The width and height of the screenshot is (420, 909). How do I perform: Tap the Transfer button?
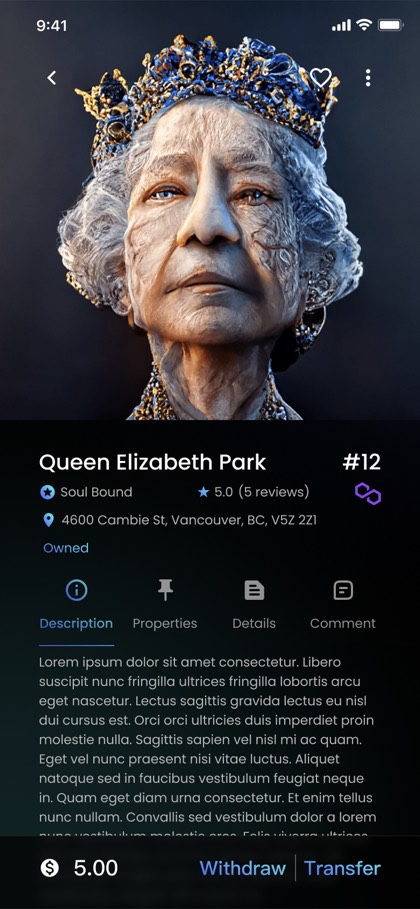(x=342, y=868)
